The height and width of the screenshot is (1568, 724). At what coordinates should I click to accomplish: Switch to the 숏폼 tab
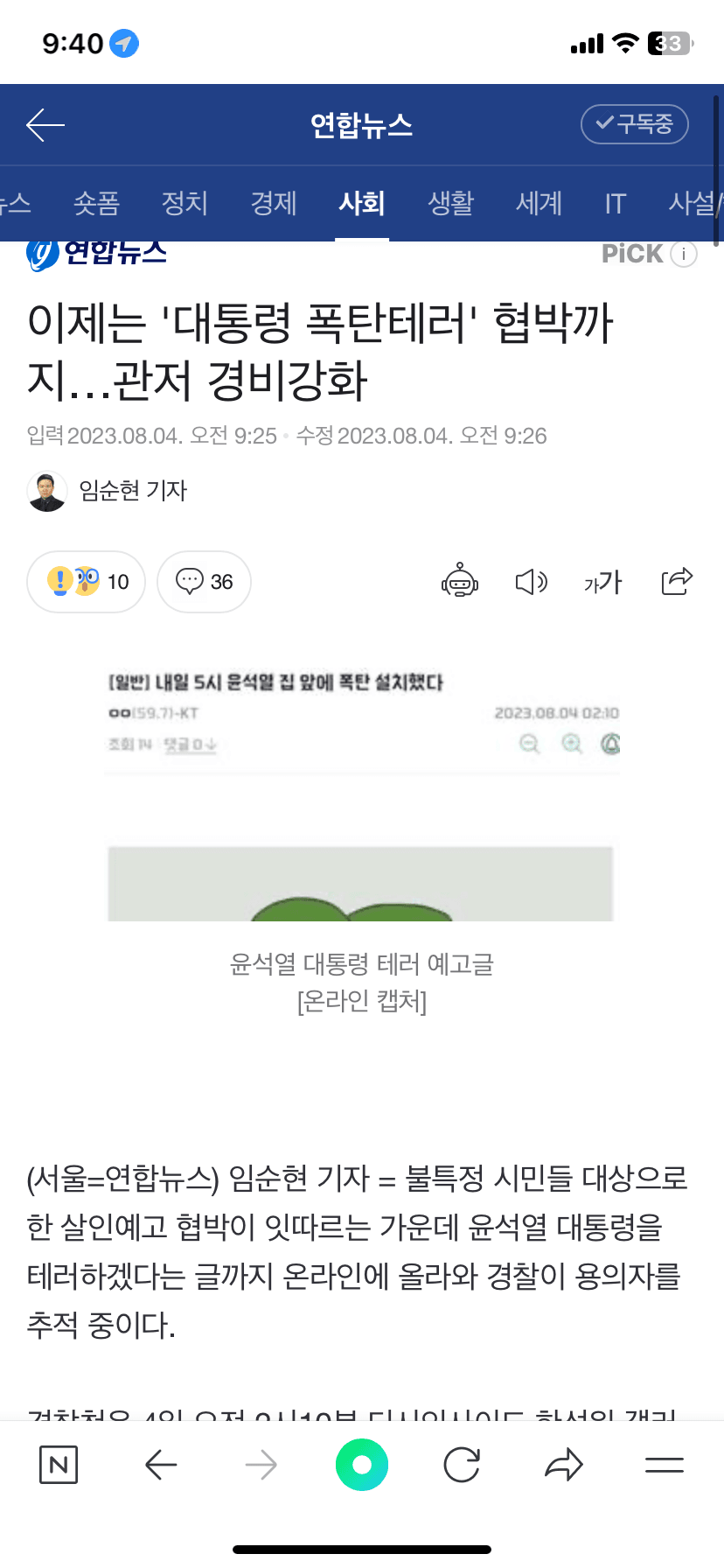(x=96, y=203)
